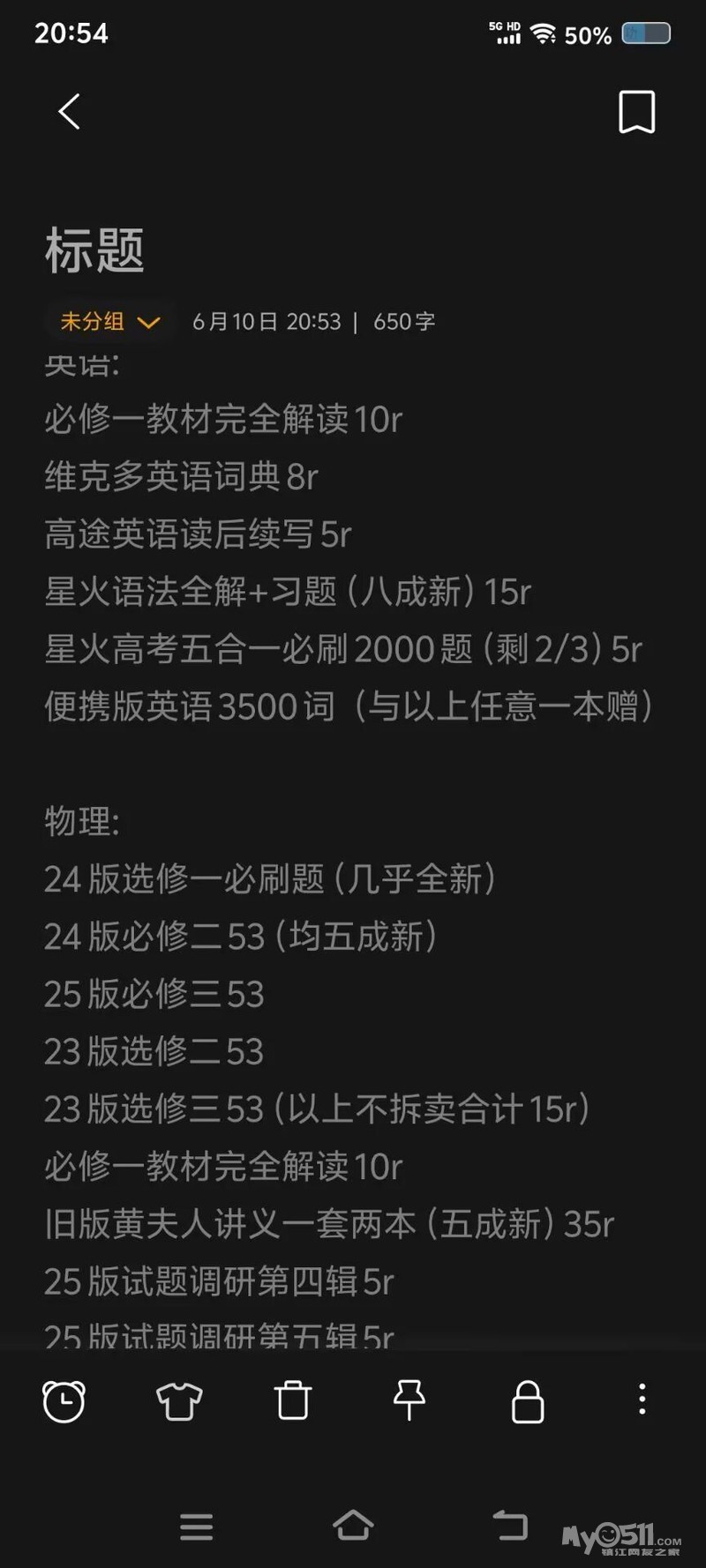Open the 未分组 group dropdown
Screen dimensions: 706x1568
[x=110, y=322]
